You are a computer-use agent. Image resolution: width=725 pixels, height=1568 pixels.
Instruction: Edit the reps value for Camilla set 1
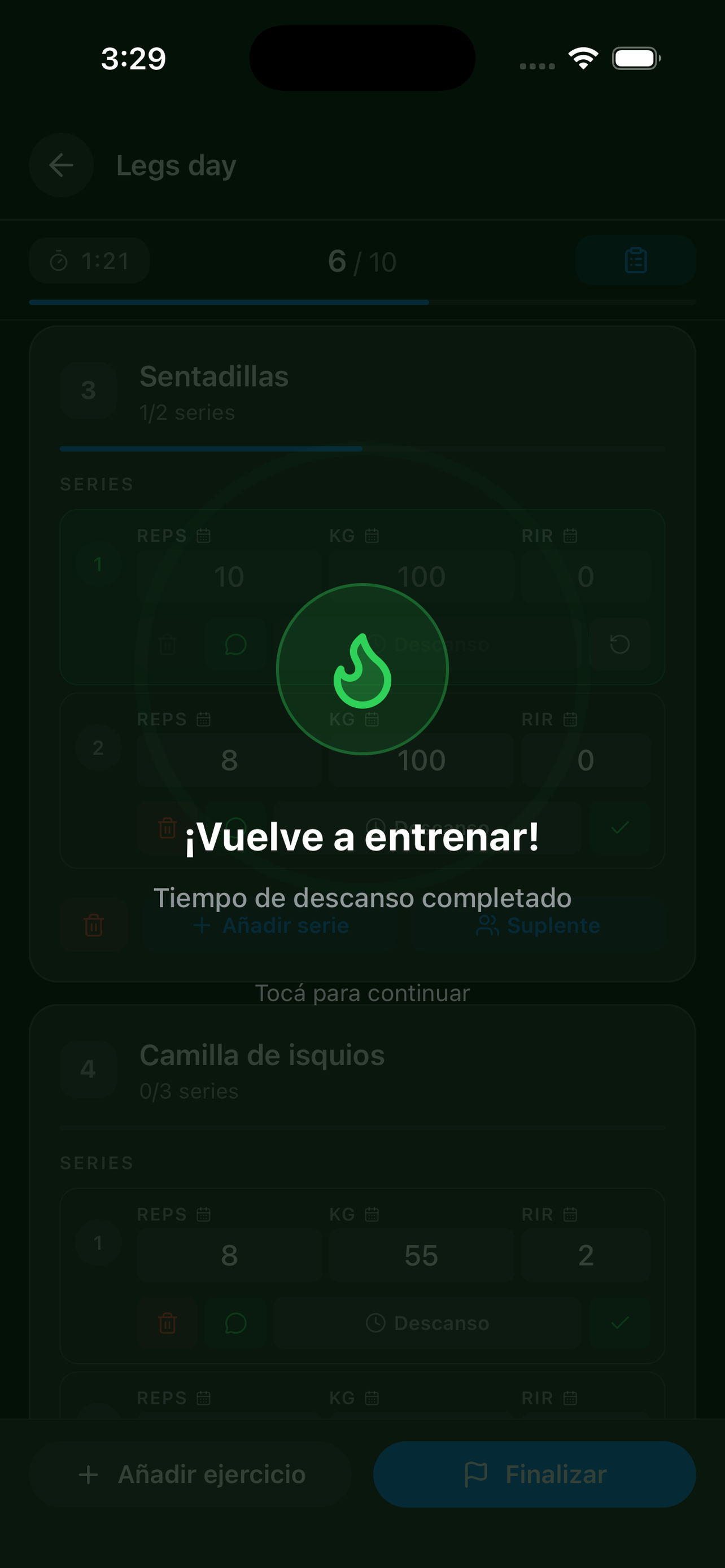click(228, 1254)
